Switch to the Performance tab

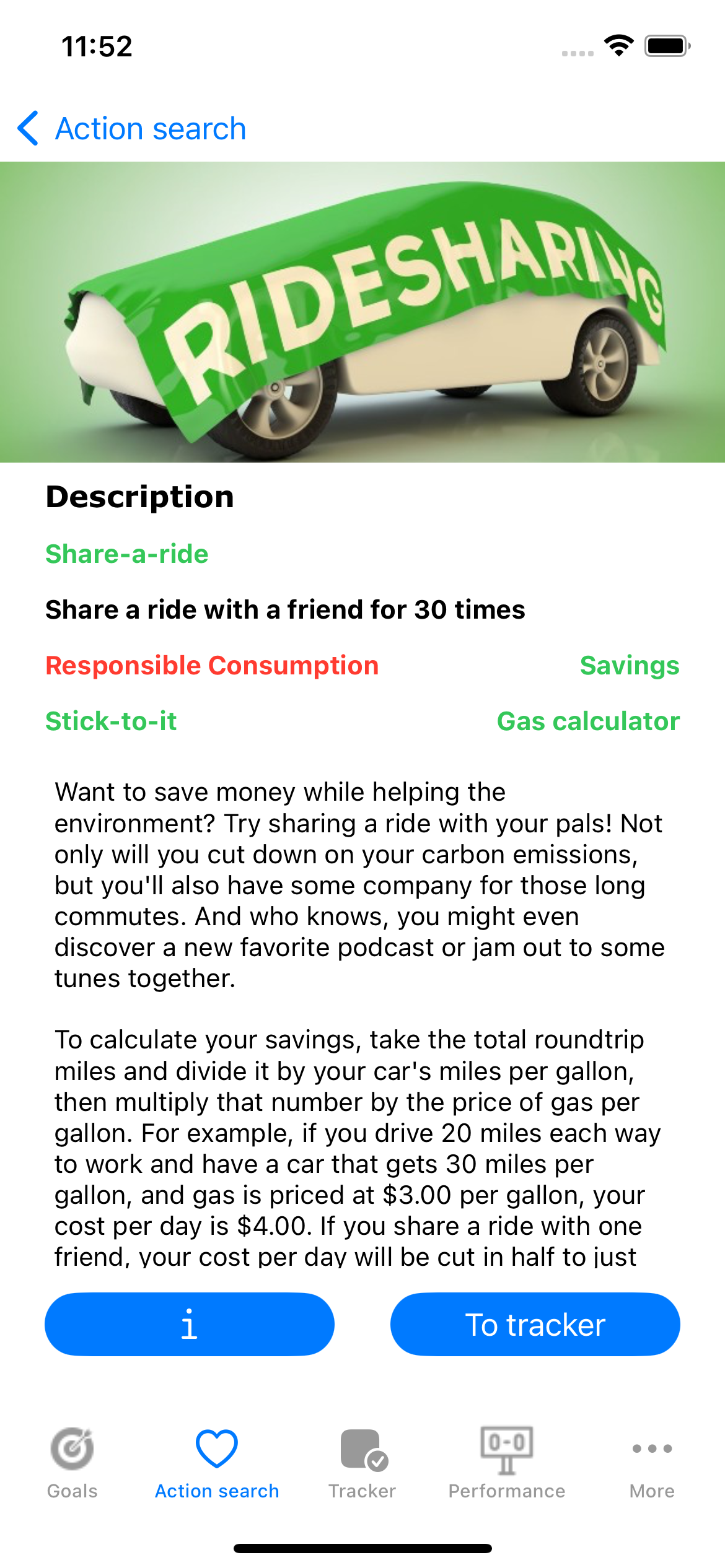coord(507,1463)
